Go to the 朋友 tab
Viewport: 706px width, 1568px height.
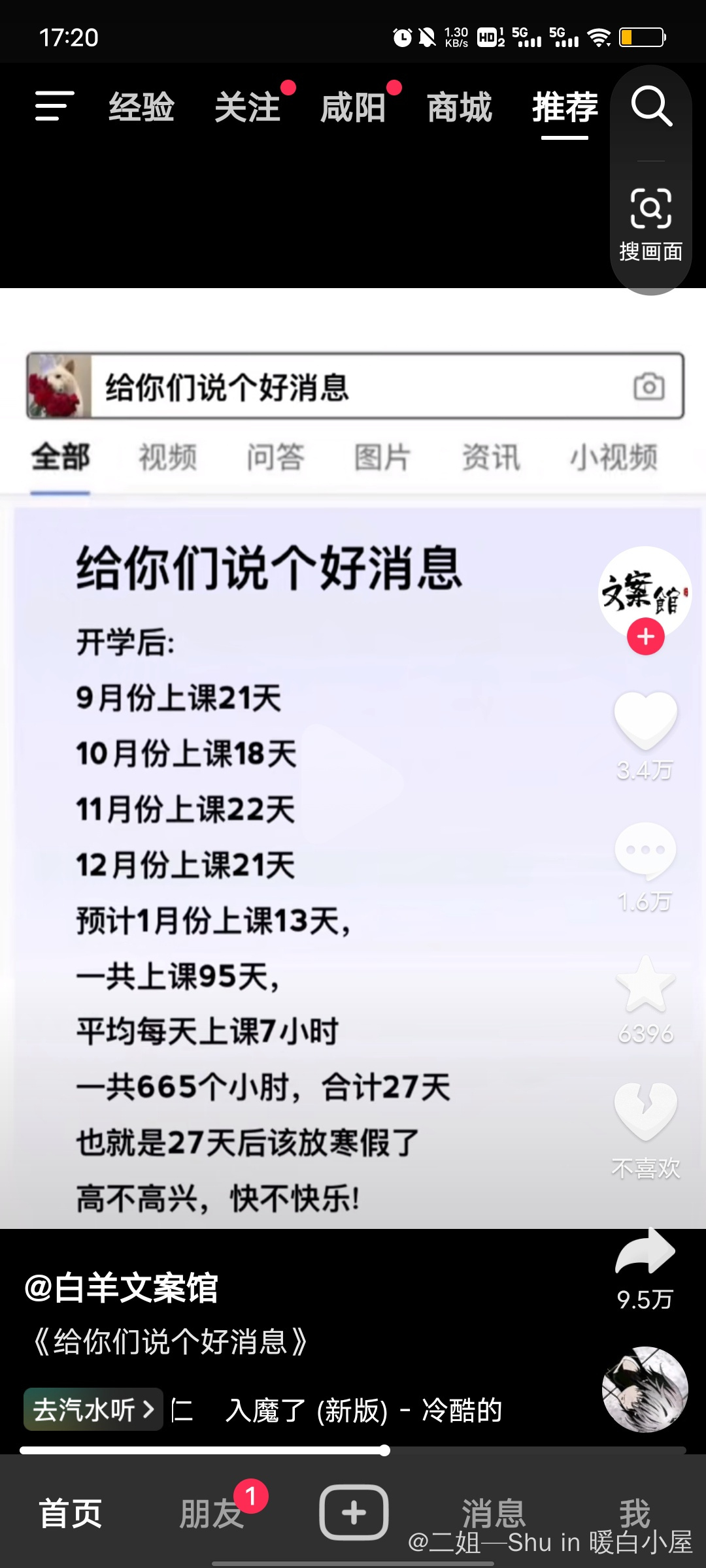[x=211, y=1513]
